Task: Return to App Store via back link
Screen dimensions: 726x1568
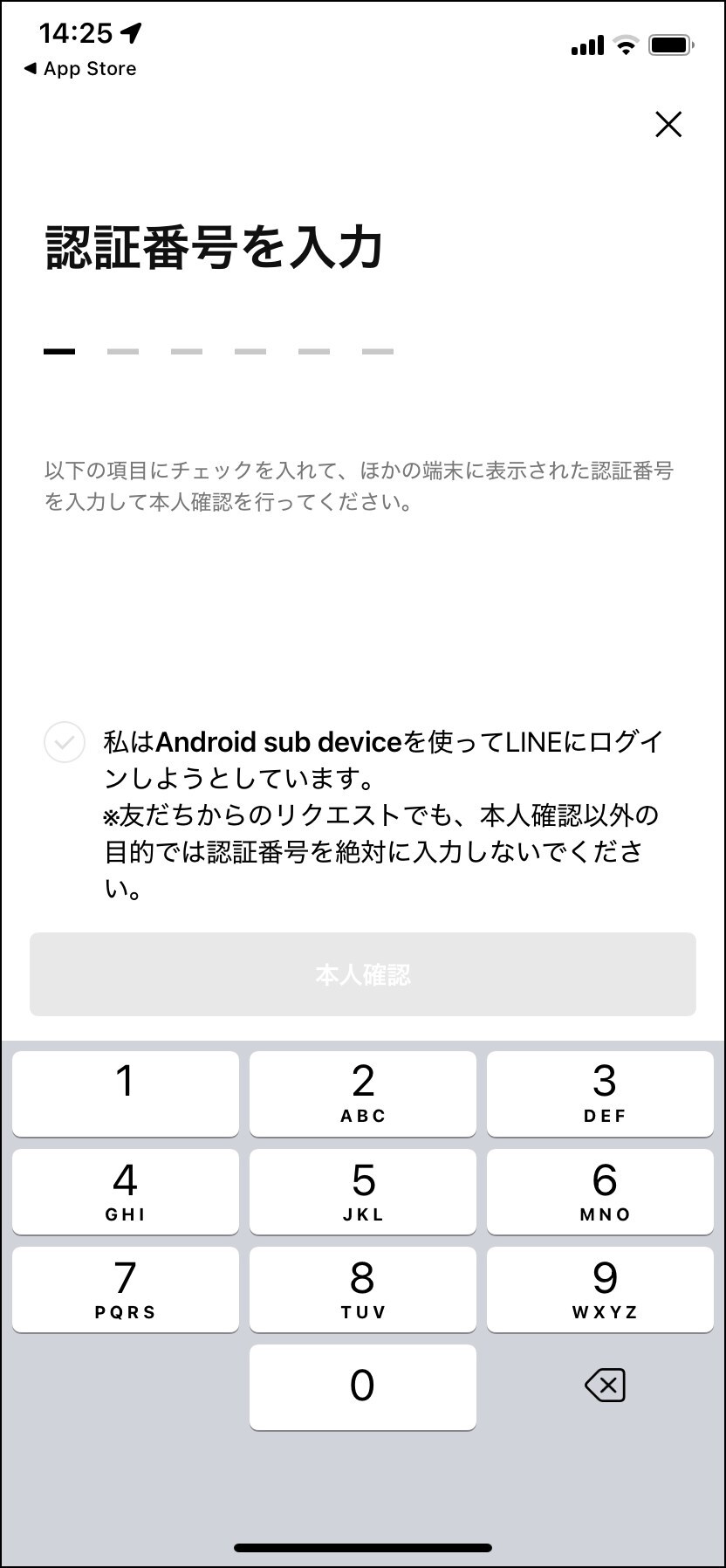Action: 80,69
